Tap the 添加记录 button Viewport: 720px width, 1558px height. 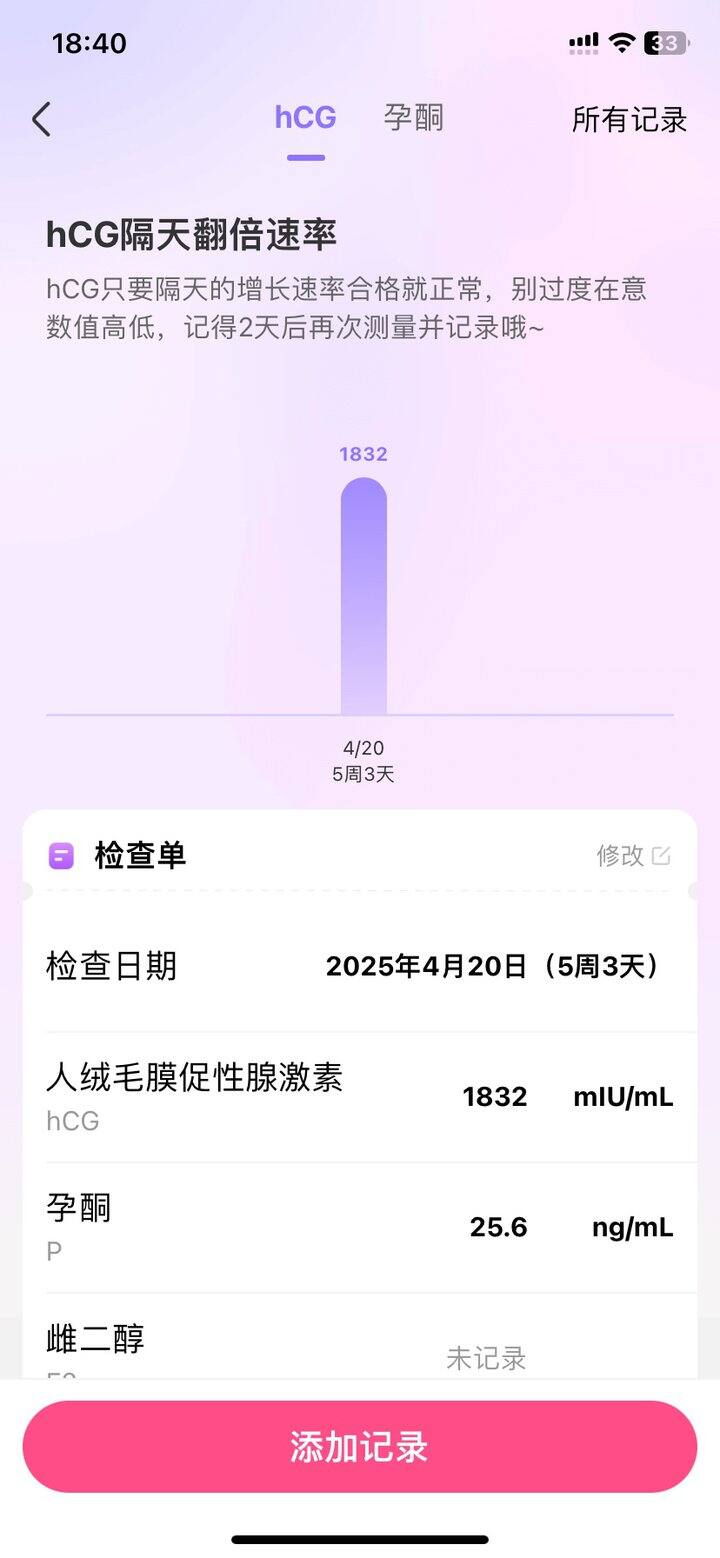[x=360, y=1446]
